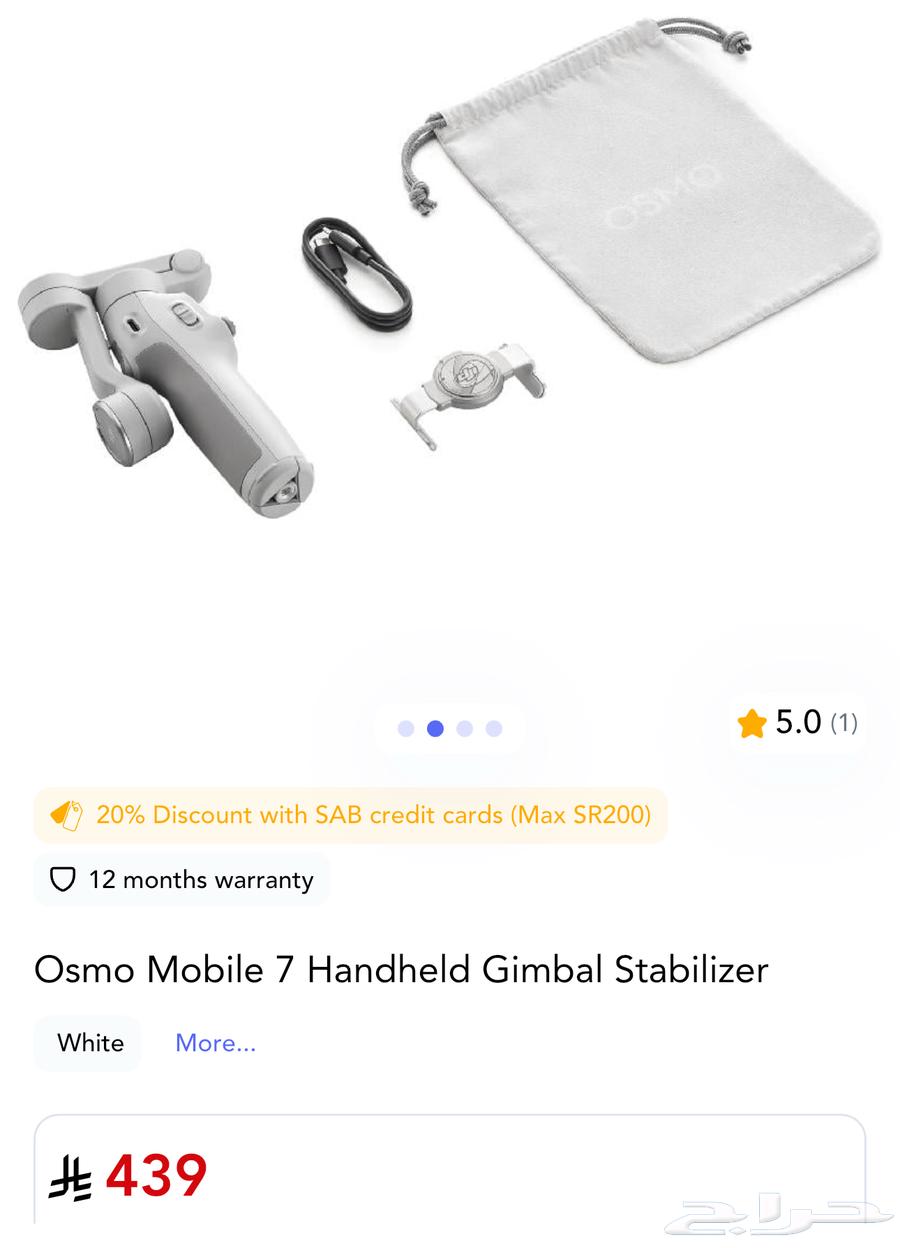Image resolution: width=900 pixels, height=1248 pixels.
Task: Open the 20% SAB credit card discount banner
Action: click(350, 815)
